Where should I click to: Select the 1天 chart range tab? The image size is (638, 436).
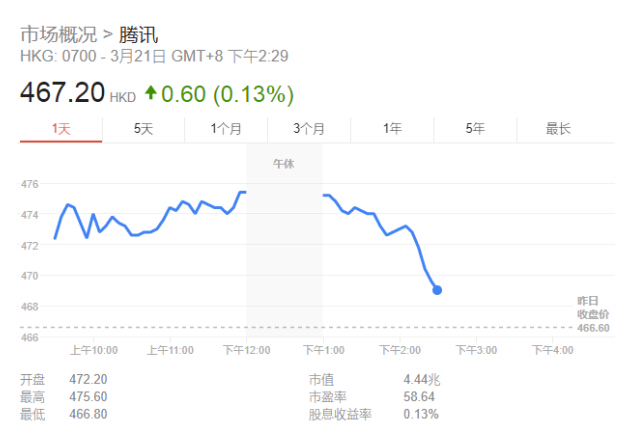click(x=61, y=128)
